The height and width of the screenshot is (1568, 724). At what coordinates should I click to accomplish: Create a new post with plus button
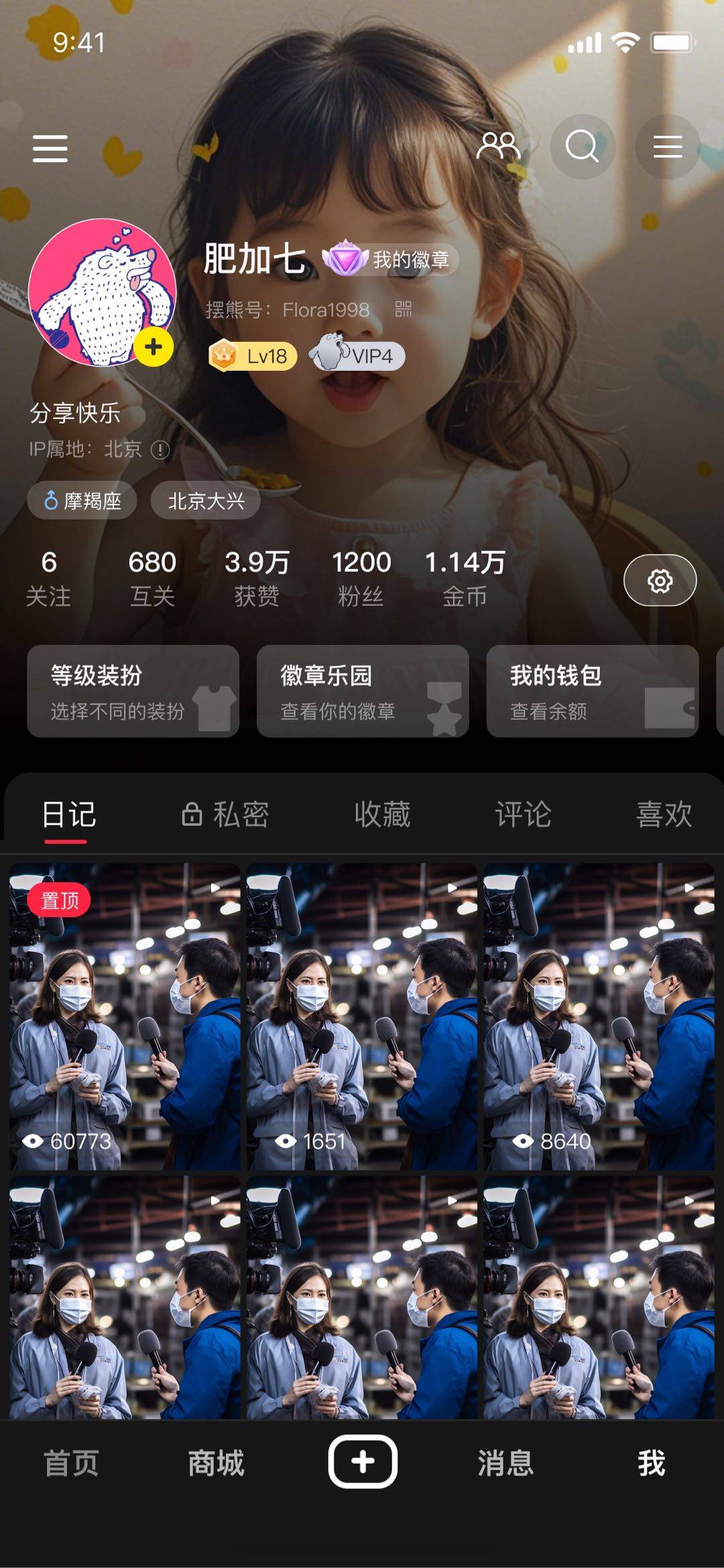363,1461
